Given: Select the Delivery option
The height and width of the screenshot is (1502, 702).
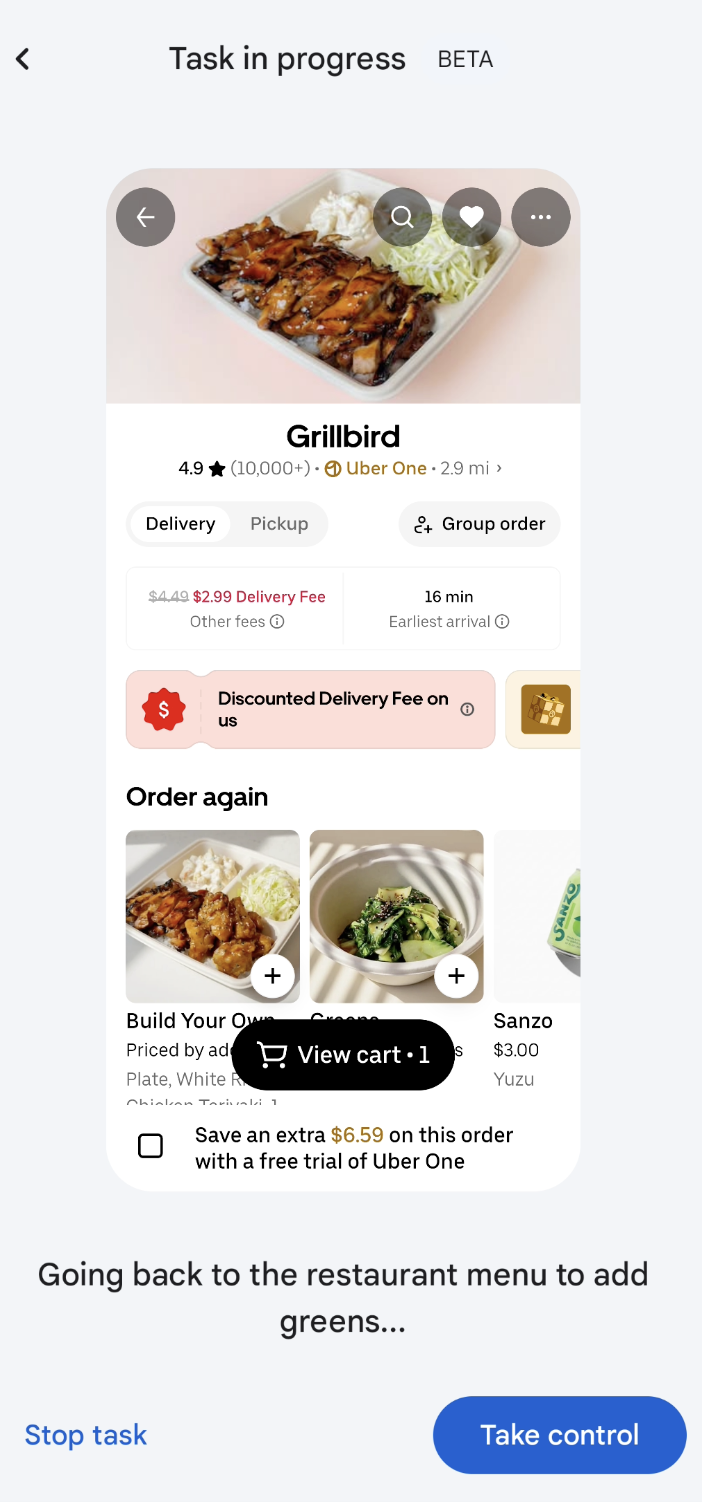Looking at the screenshot, I should [180, 524].
